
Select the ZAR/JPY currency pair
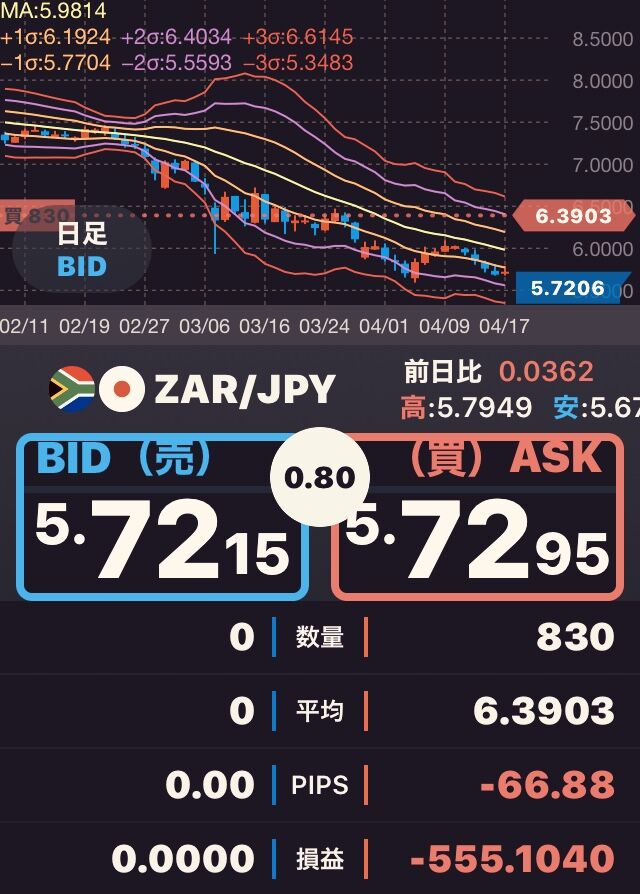(x=192, y=389)
